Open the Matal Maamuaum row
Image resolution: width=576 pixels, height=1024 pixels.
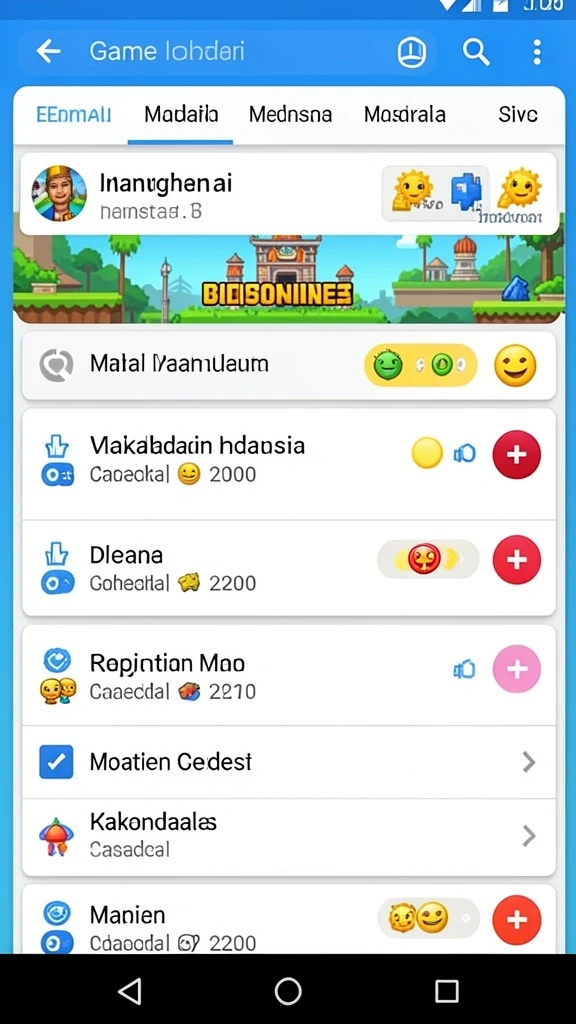click(289, 364)
